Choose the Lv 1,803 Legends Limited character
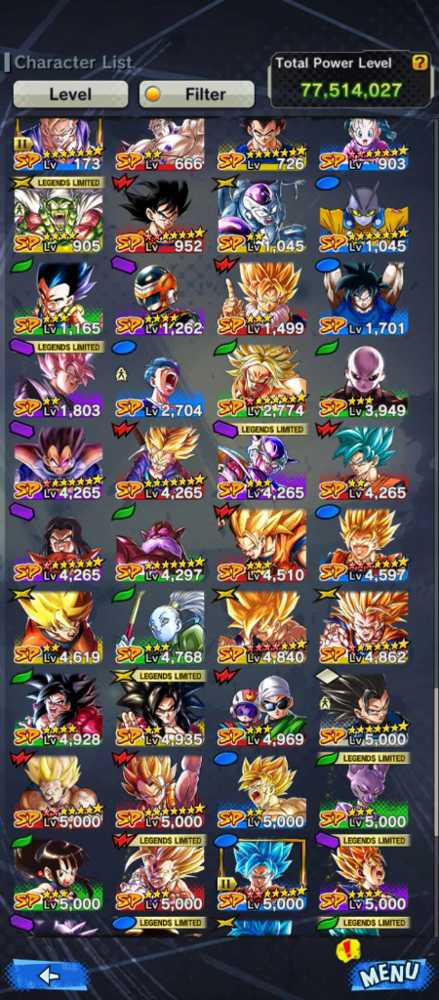The image size is (439, 1000). click(58, 380)
